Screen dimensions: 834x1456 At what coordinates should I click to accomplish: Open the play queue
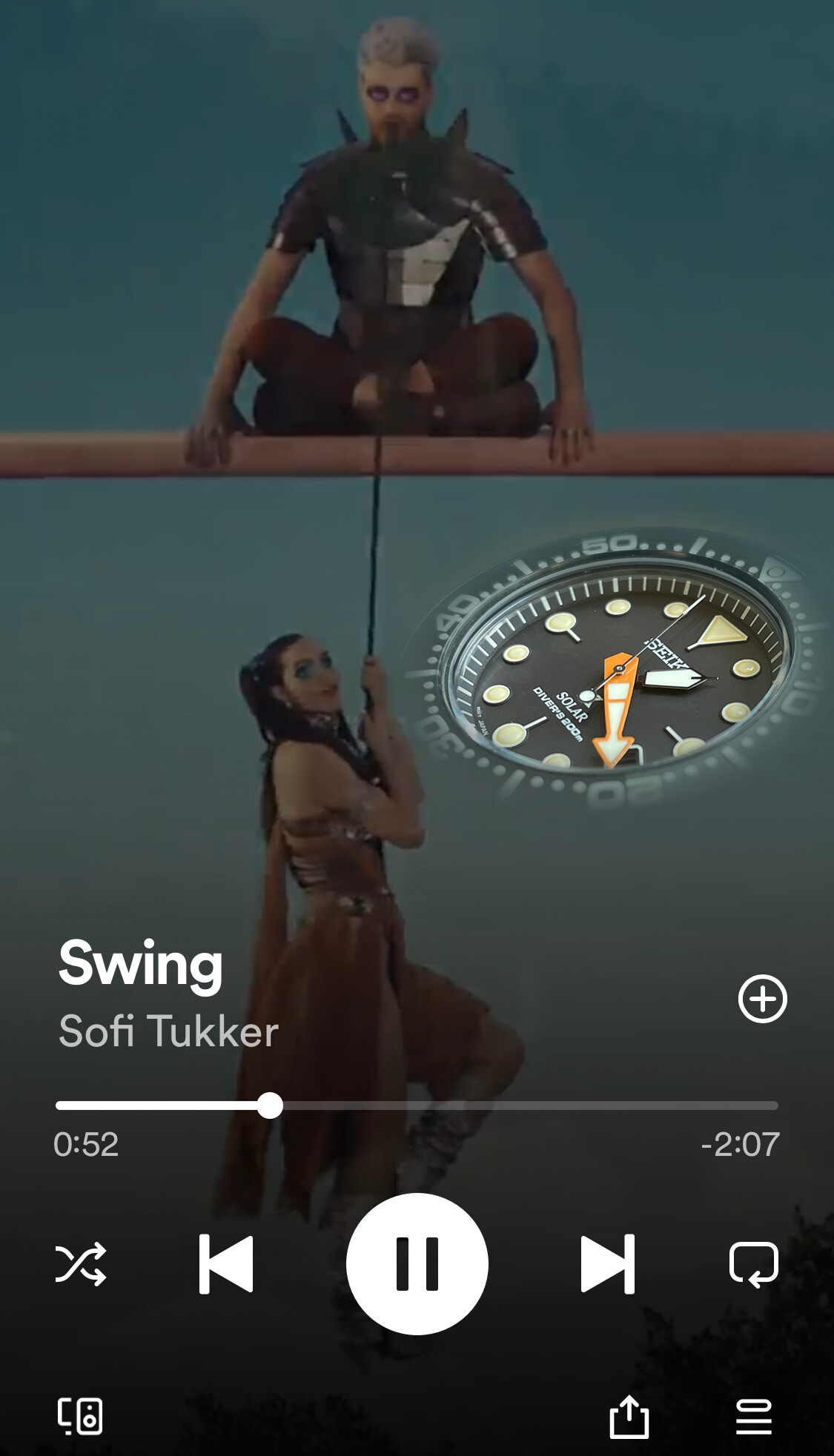tap(754, 1417)
